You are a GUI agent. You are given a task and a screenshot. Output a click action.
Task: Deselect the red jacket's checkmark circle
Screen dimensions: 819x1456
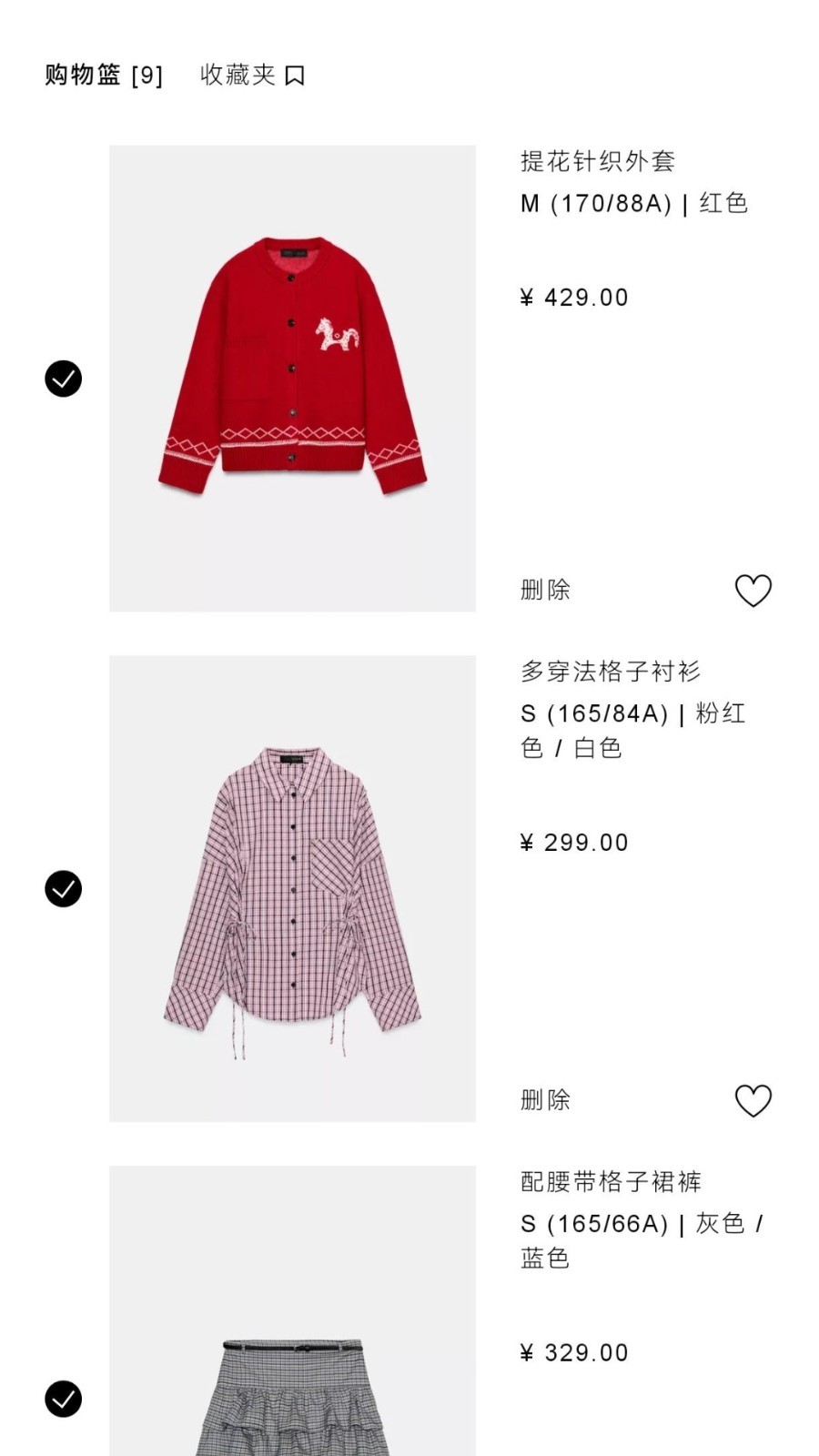62,378
